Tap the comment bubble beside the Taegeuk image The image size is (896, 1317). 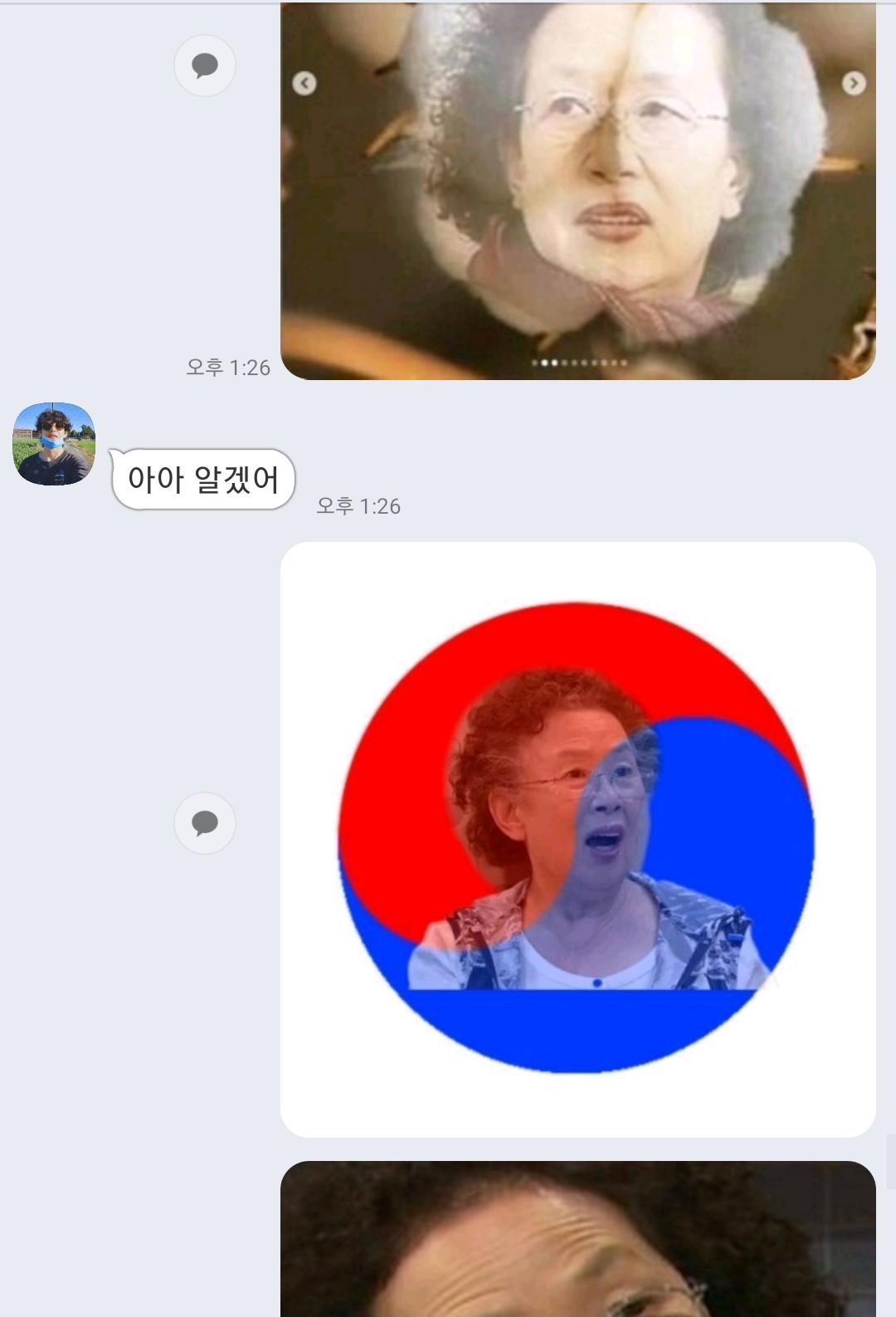pyautogui.click(x=205, y=822)
